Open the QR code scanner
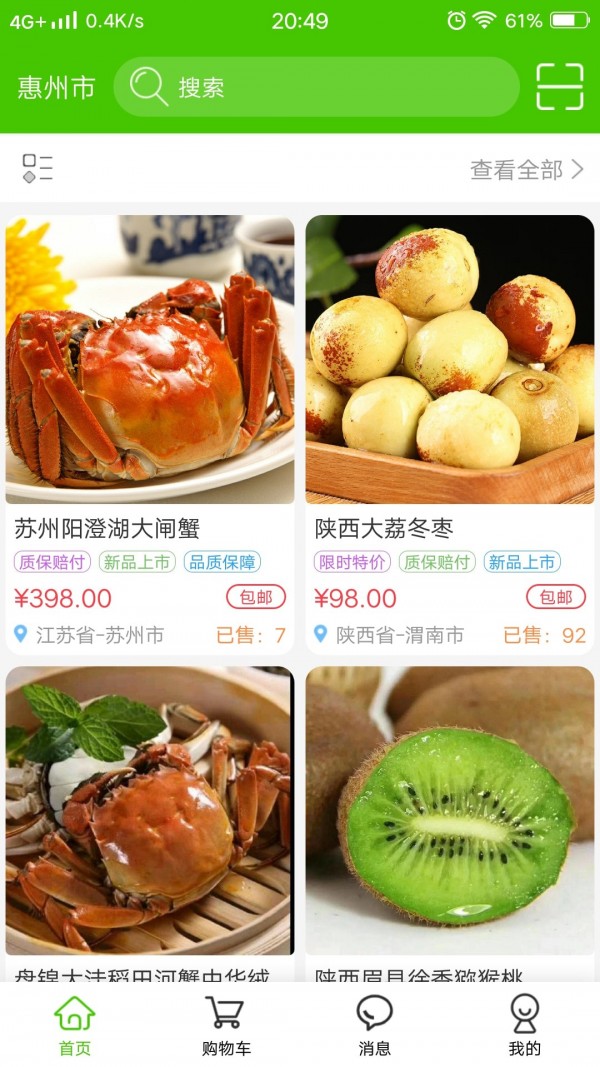The image size is (600, 1067). coord(559,87)
